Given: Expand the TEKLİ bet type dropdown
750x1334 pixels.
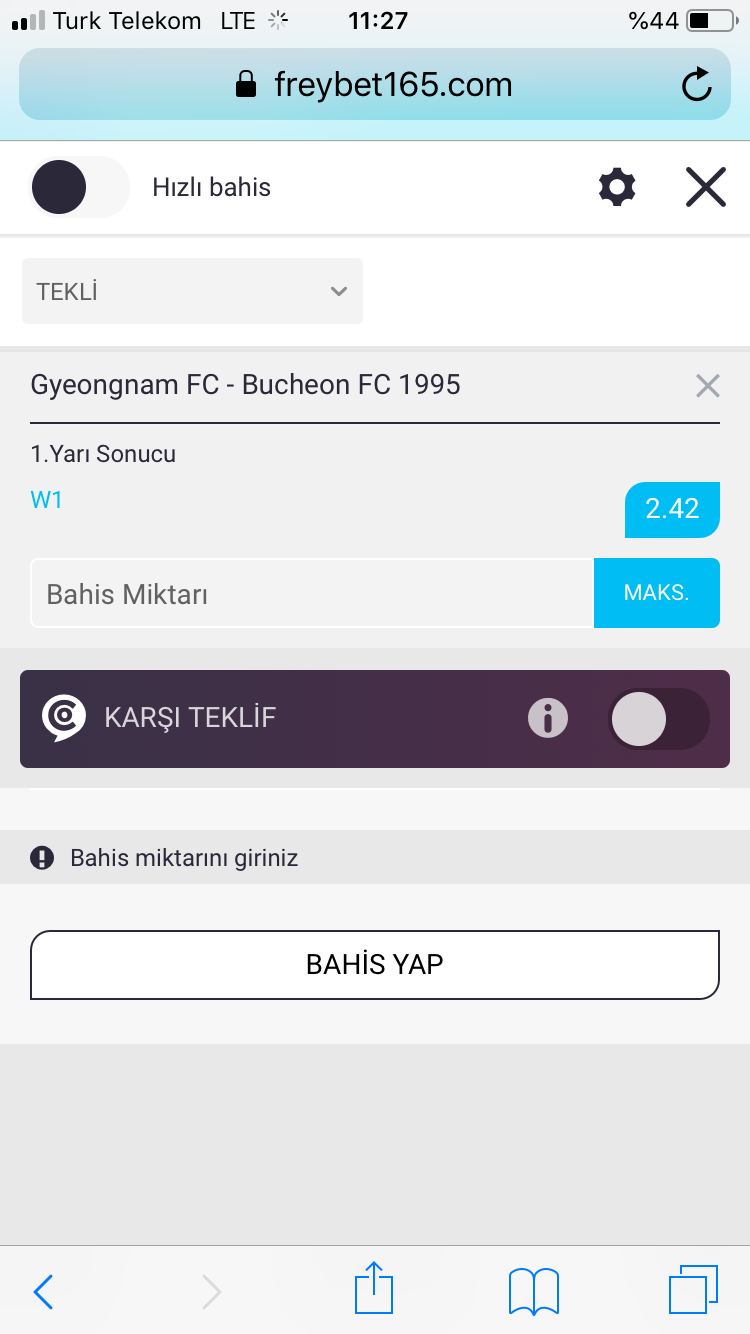Looking at the screenshot, I should [x=193, y=291].
